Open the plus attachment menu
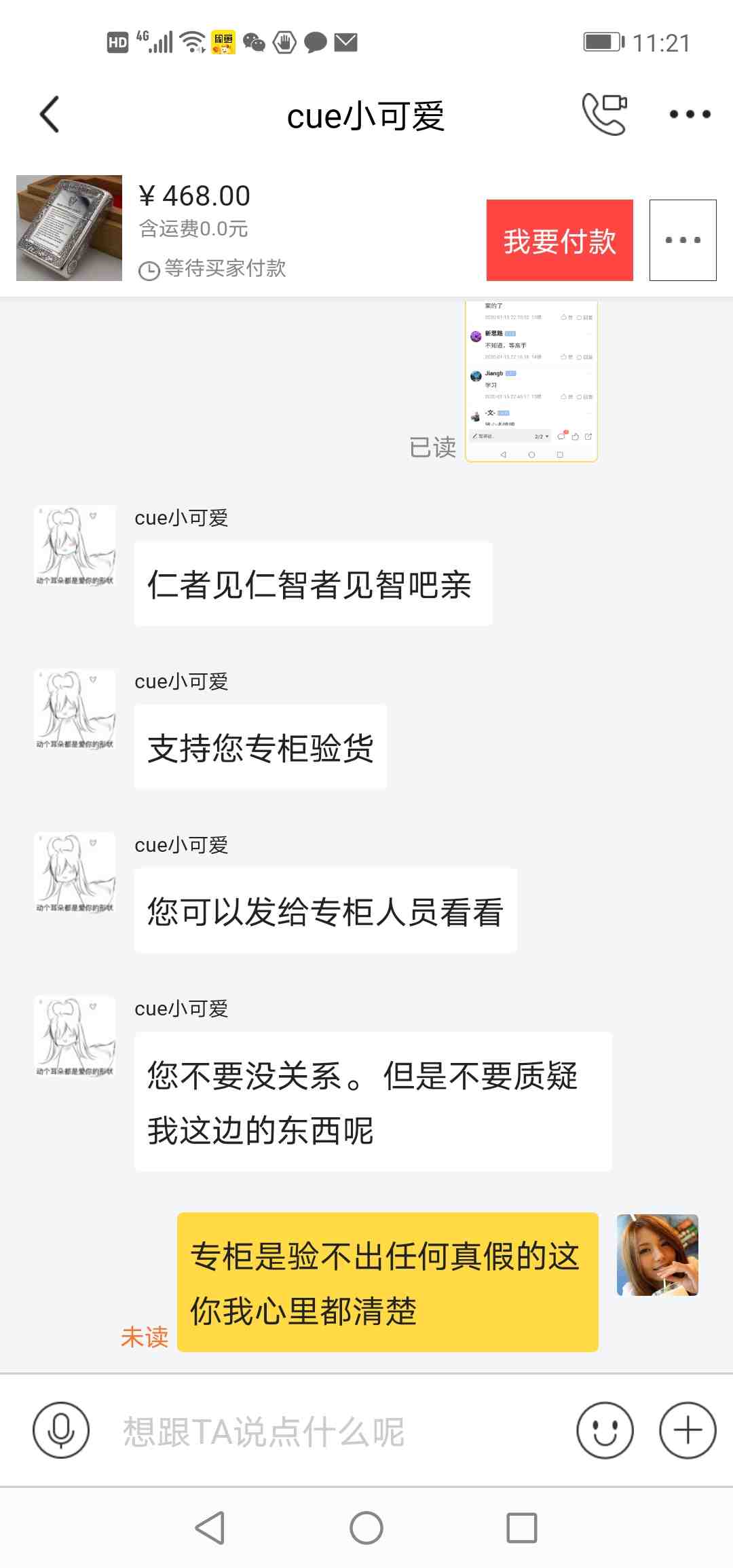 tap(688, 1430)
